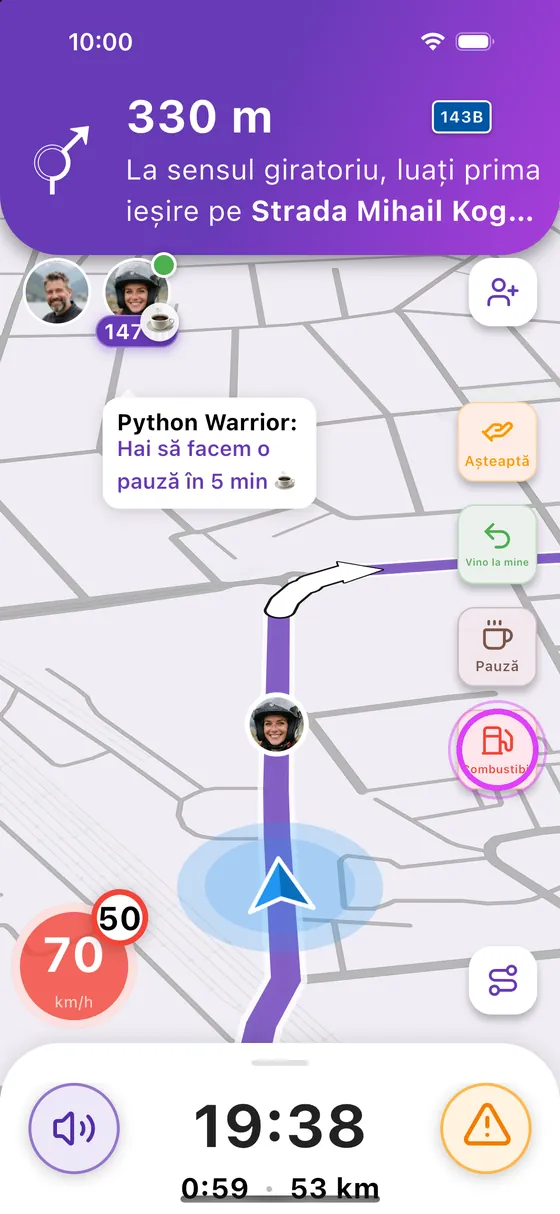Tap the Pauză coffee break button
The height and width of the screenshot is (1214, 560).
tap(497, 647)
